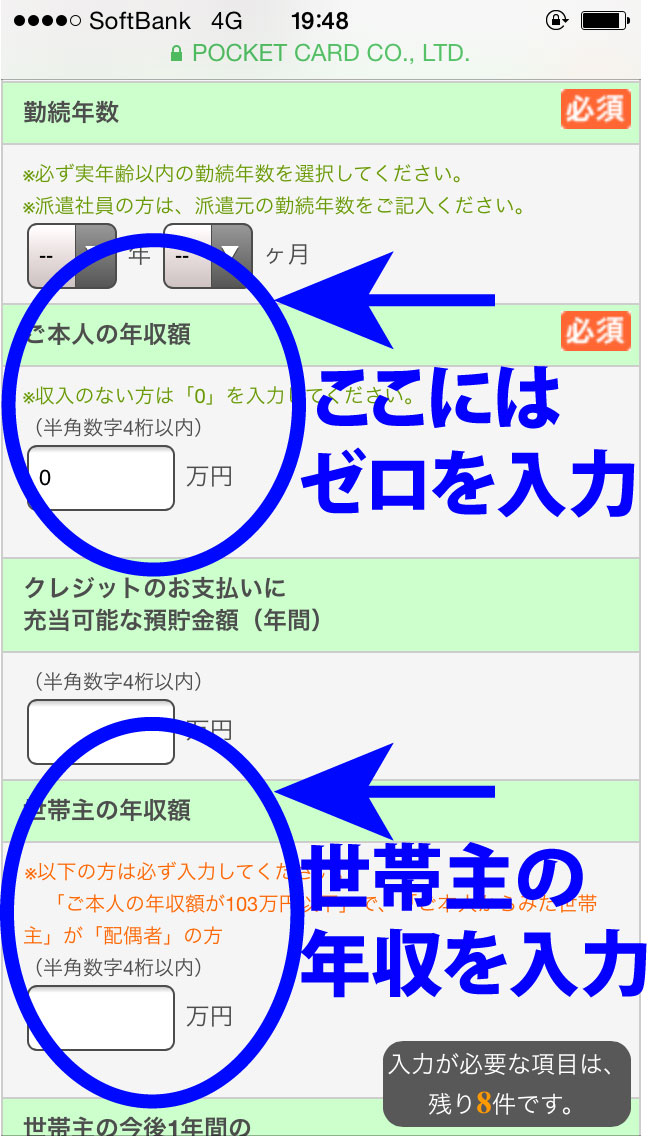Open the months of service (ヶ月) dropdown
This screenshot has height=1136, width=652.
(x=207, y=257)
